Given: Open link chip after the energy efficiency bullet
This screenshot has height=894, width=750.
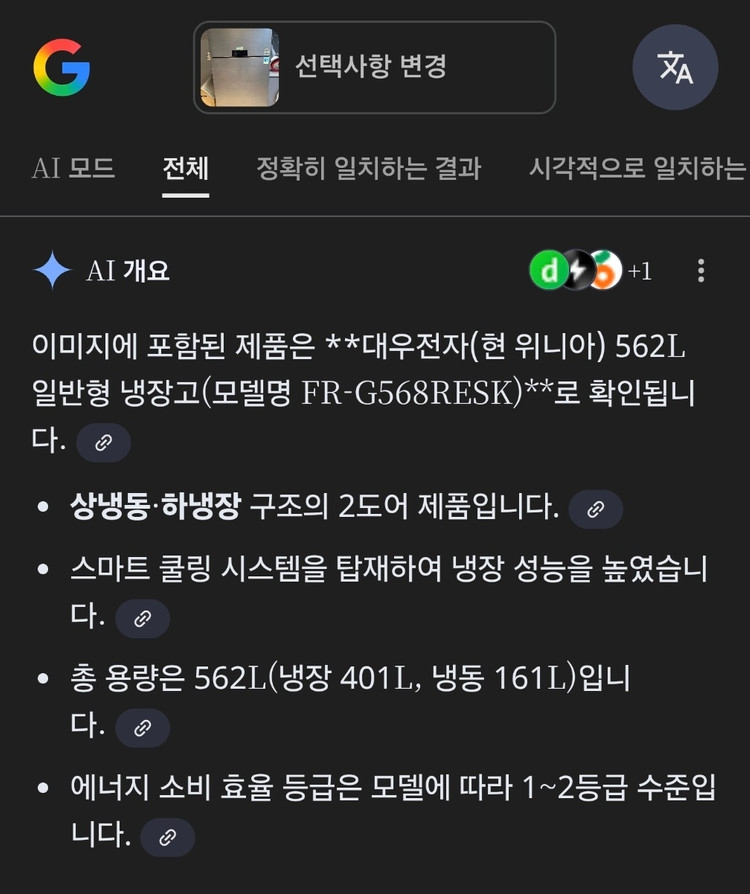Looking at the screenshot, I should click(x=168, y=836).
